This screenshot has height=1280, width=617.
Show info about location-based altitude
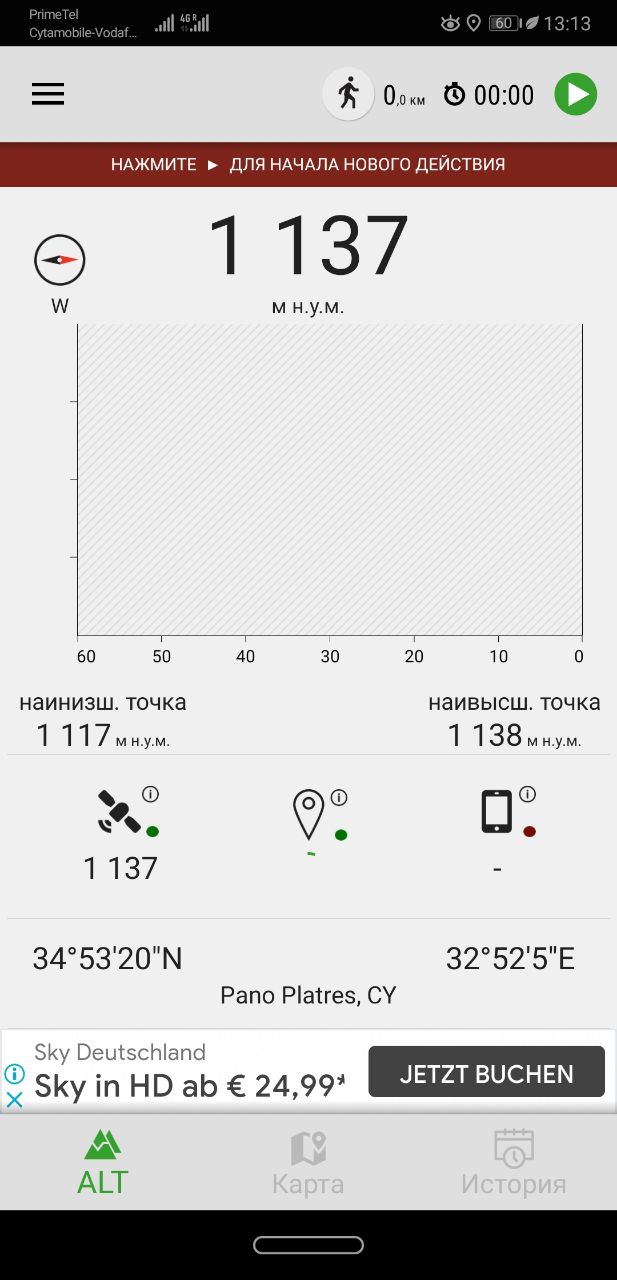339,797
